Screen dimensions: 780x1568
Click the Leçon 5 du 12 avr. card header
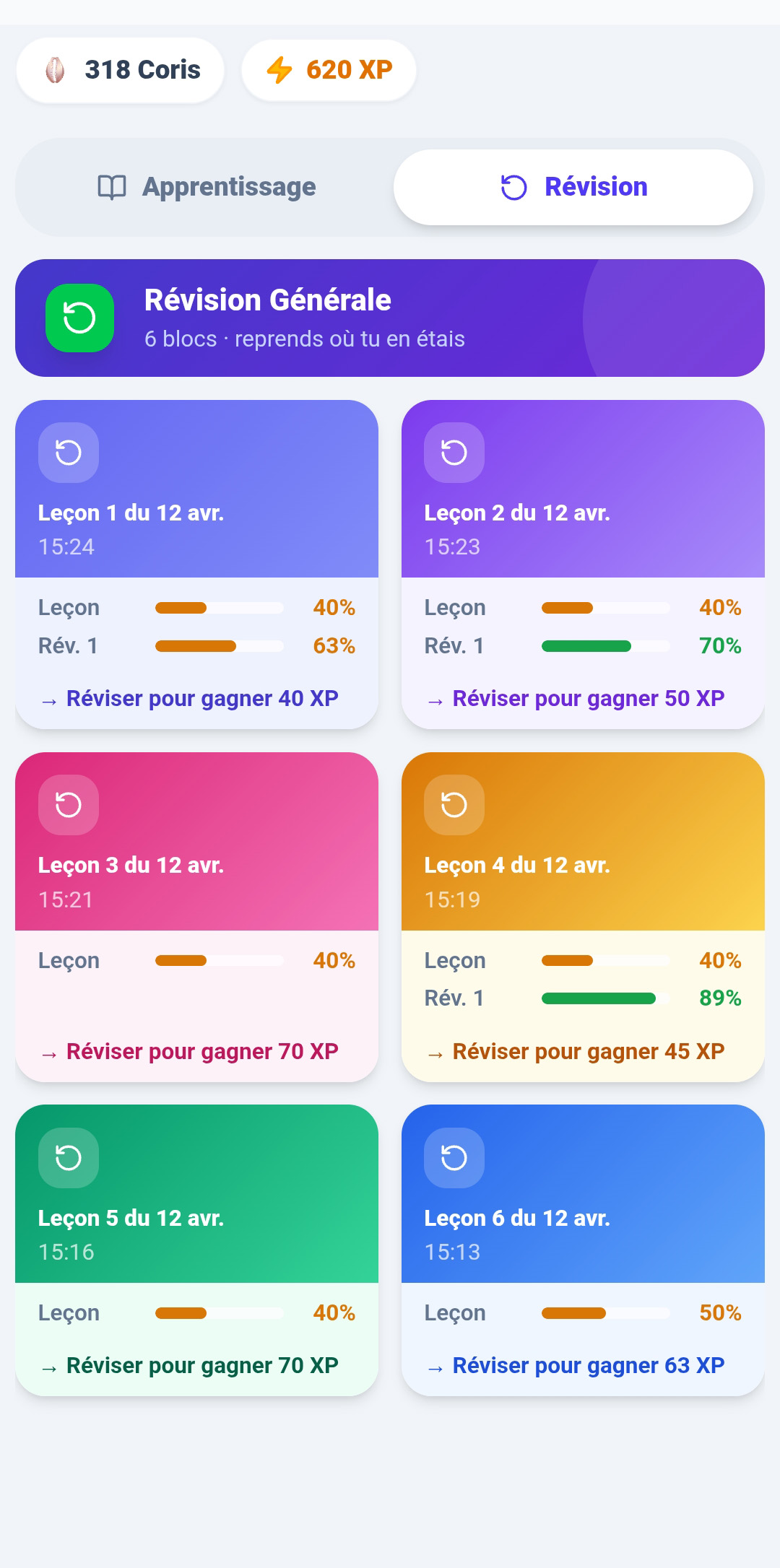[131, 1218]
